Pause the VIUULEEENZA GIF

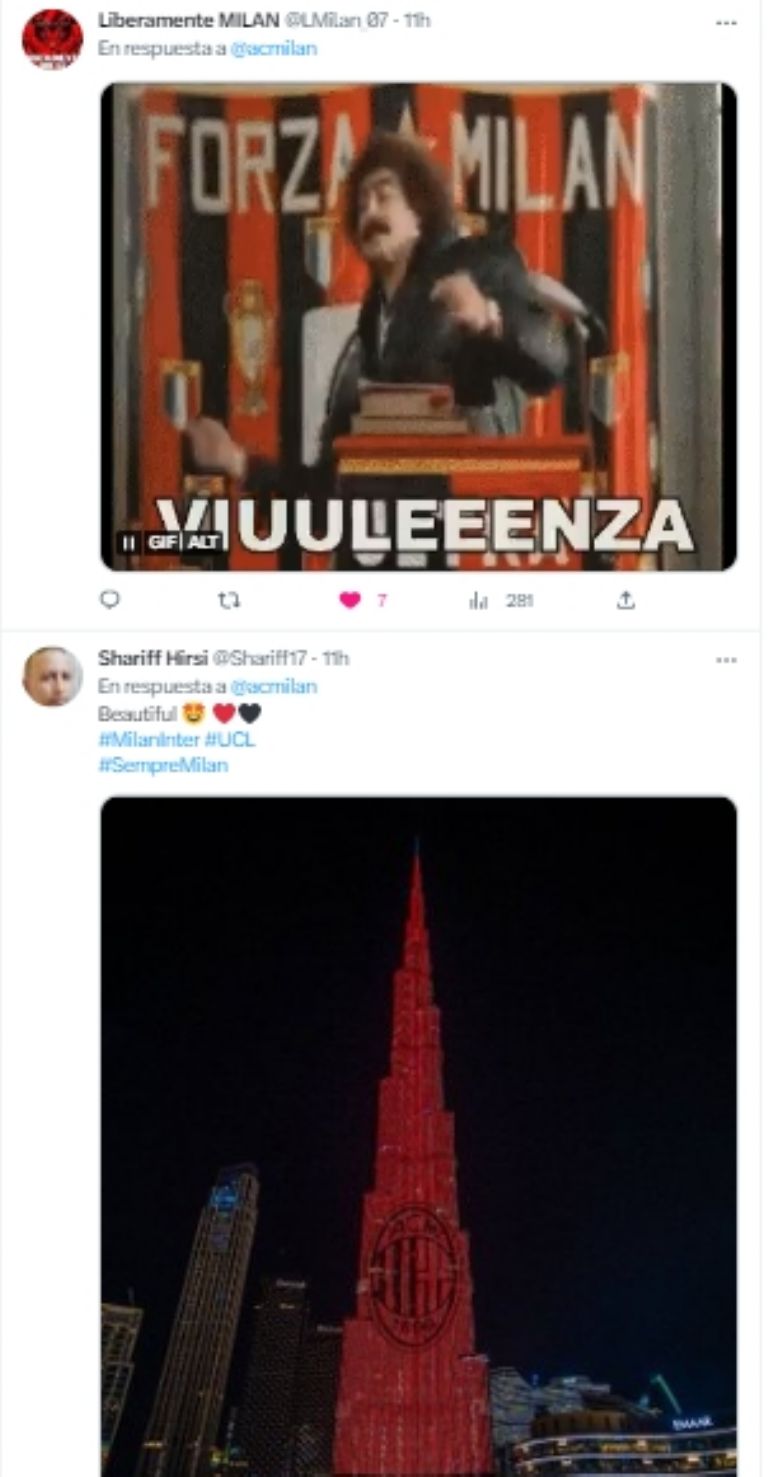pos(130,542)
